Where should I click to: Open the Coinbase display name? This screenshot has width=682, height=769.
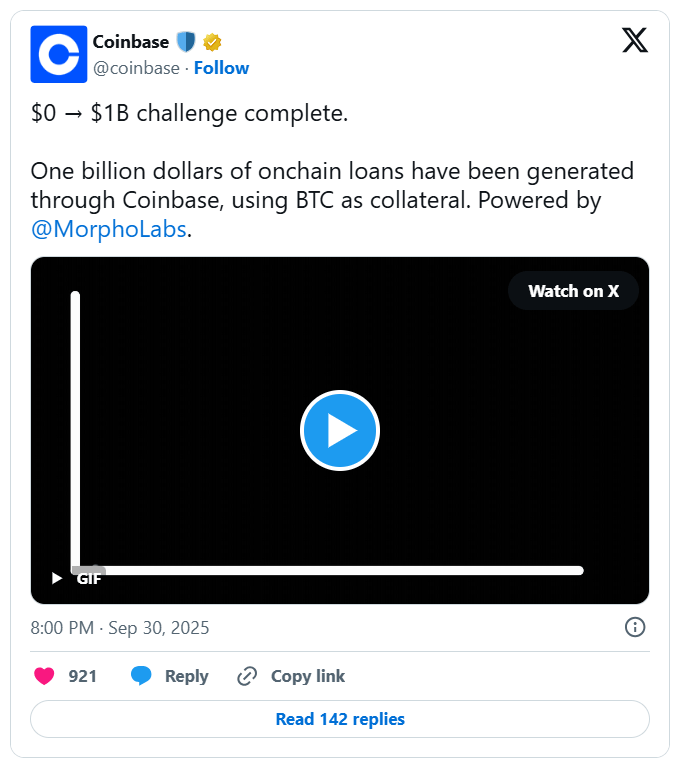pyautogui.click(x=131, y=42)
